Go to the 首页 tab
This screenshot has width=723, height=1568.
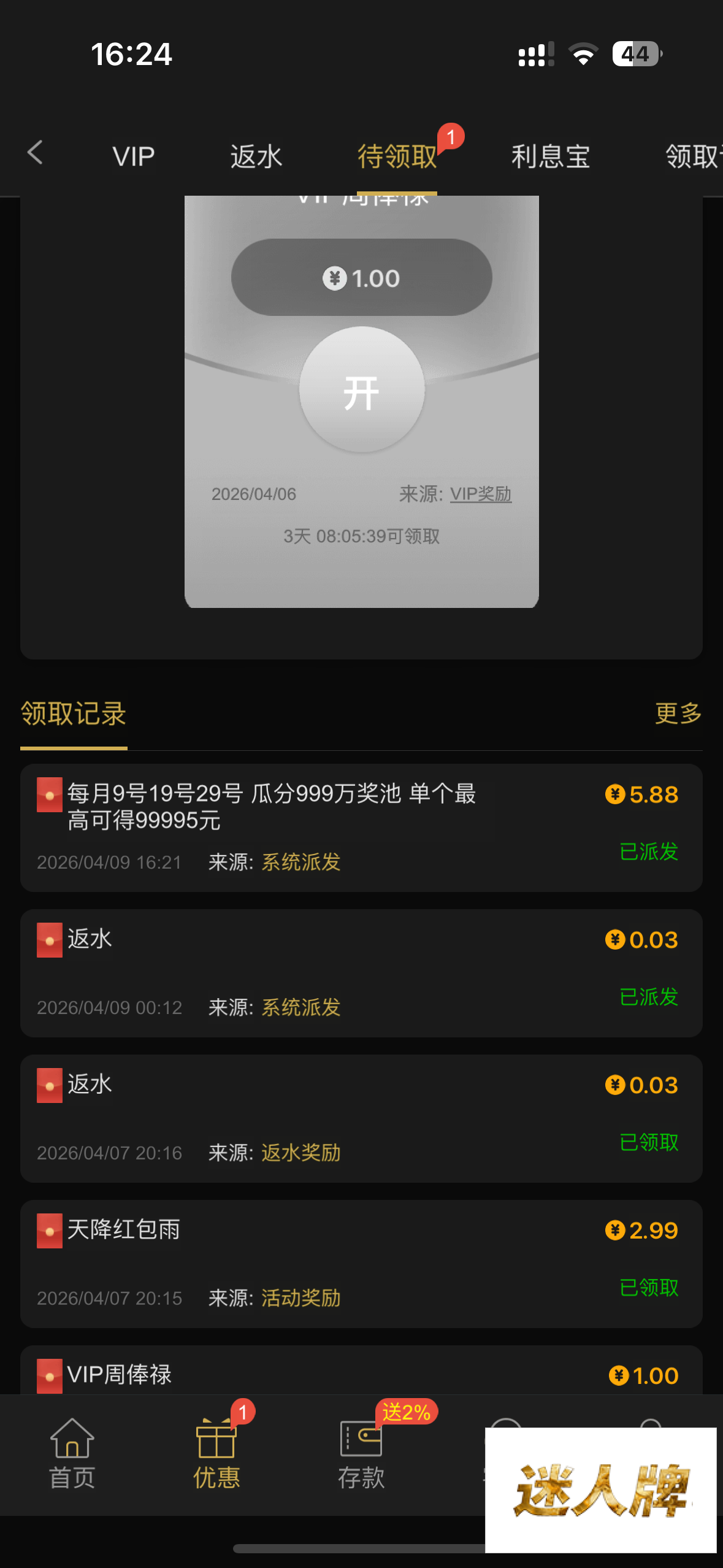pyautogui.click(x=72, y=1454)
